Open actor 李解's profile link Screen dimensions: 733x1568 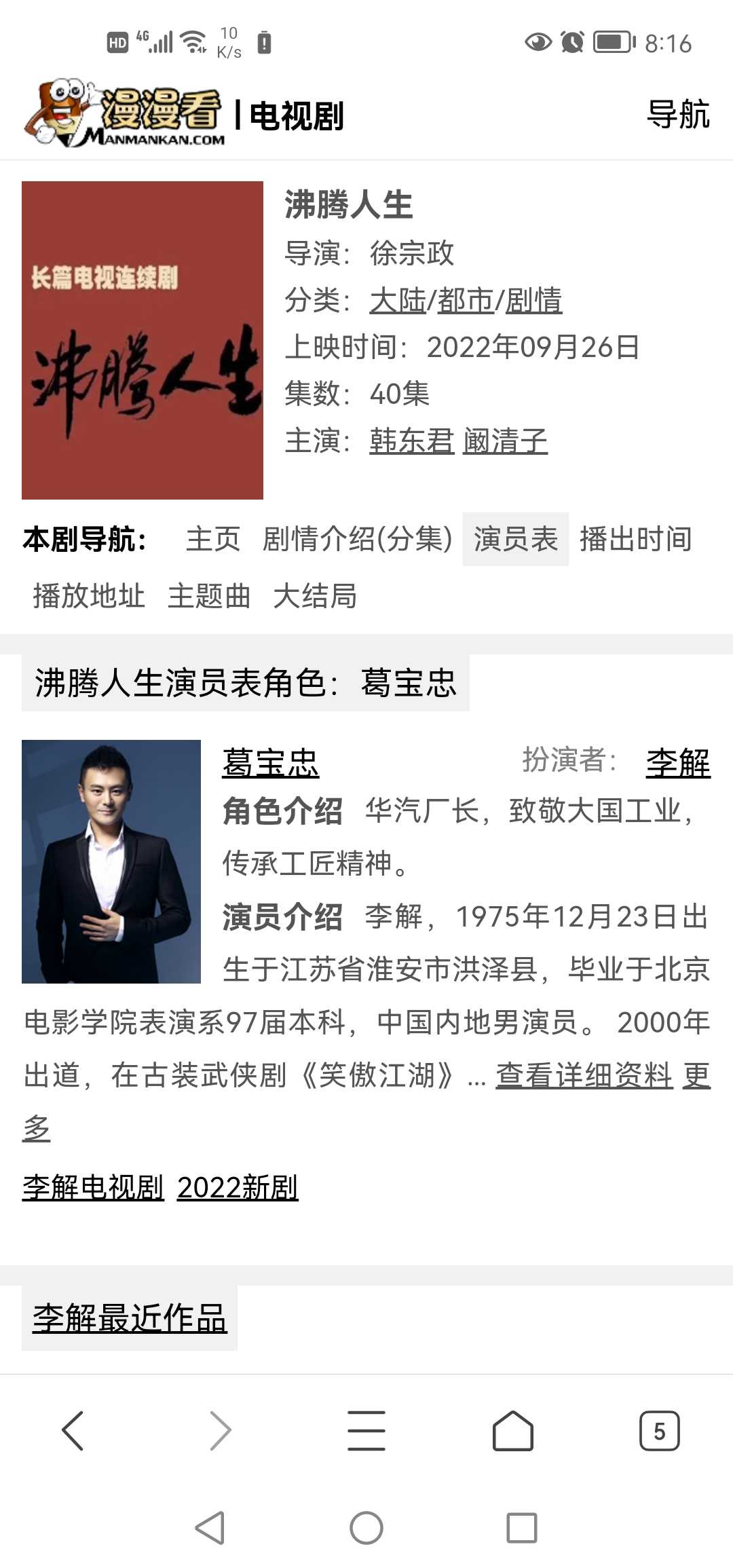click(x=678, y=763)
